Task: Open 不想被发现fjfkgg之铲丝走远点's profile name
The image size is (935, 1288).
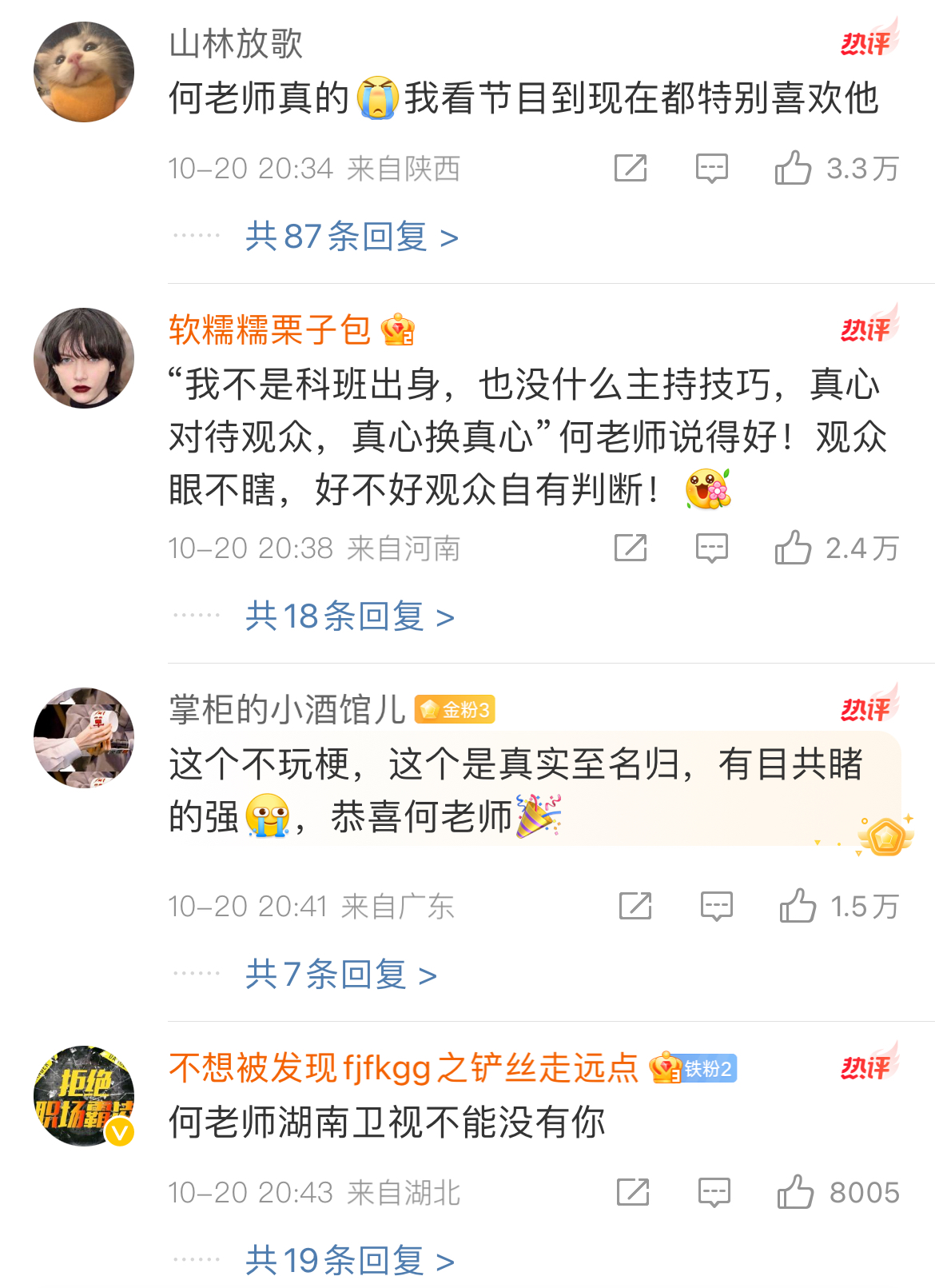Action: pyautogui.click(x=403, y=1068)
